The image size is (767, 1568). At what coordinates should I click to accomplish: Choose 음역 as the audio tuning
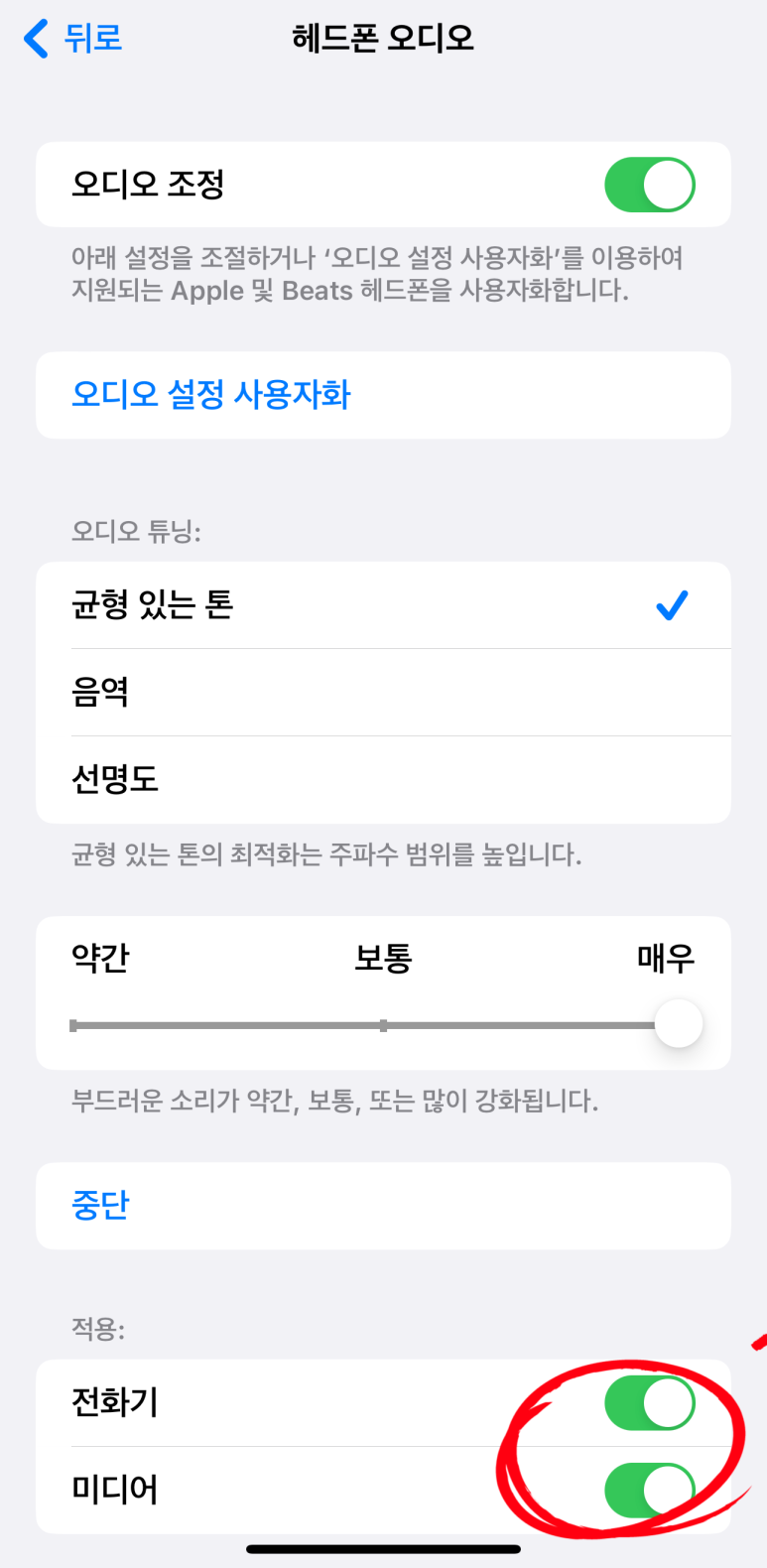tap(383, 693)
